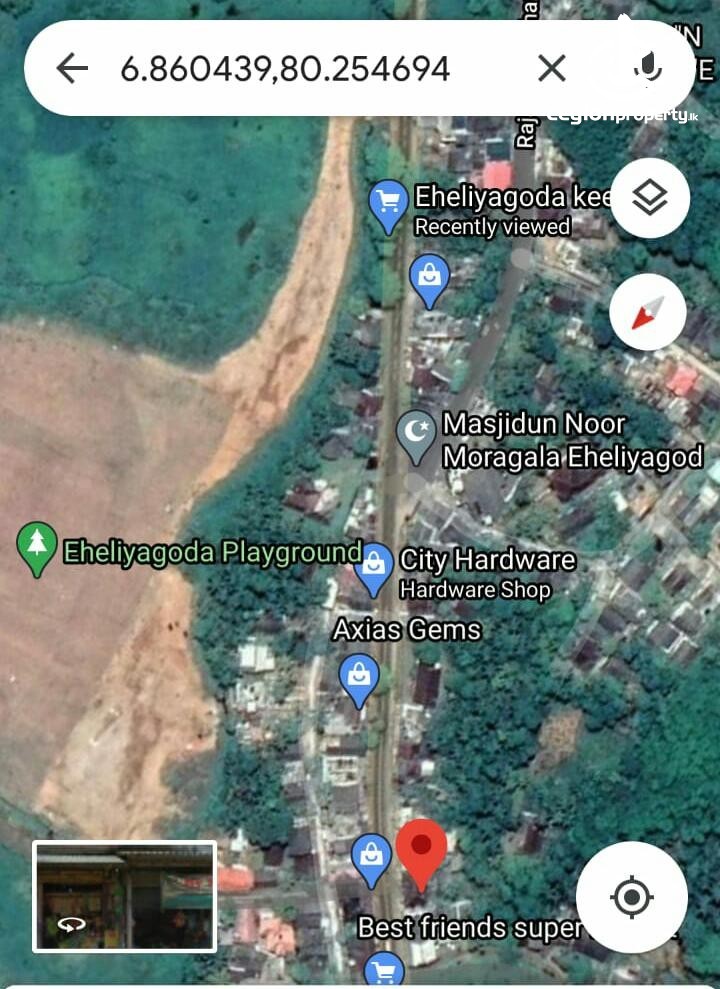Go back from the coordinate search
Viewport: 720px width, 989px height.
click(x=72, y=69)
